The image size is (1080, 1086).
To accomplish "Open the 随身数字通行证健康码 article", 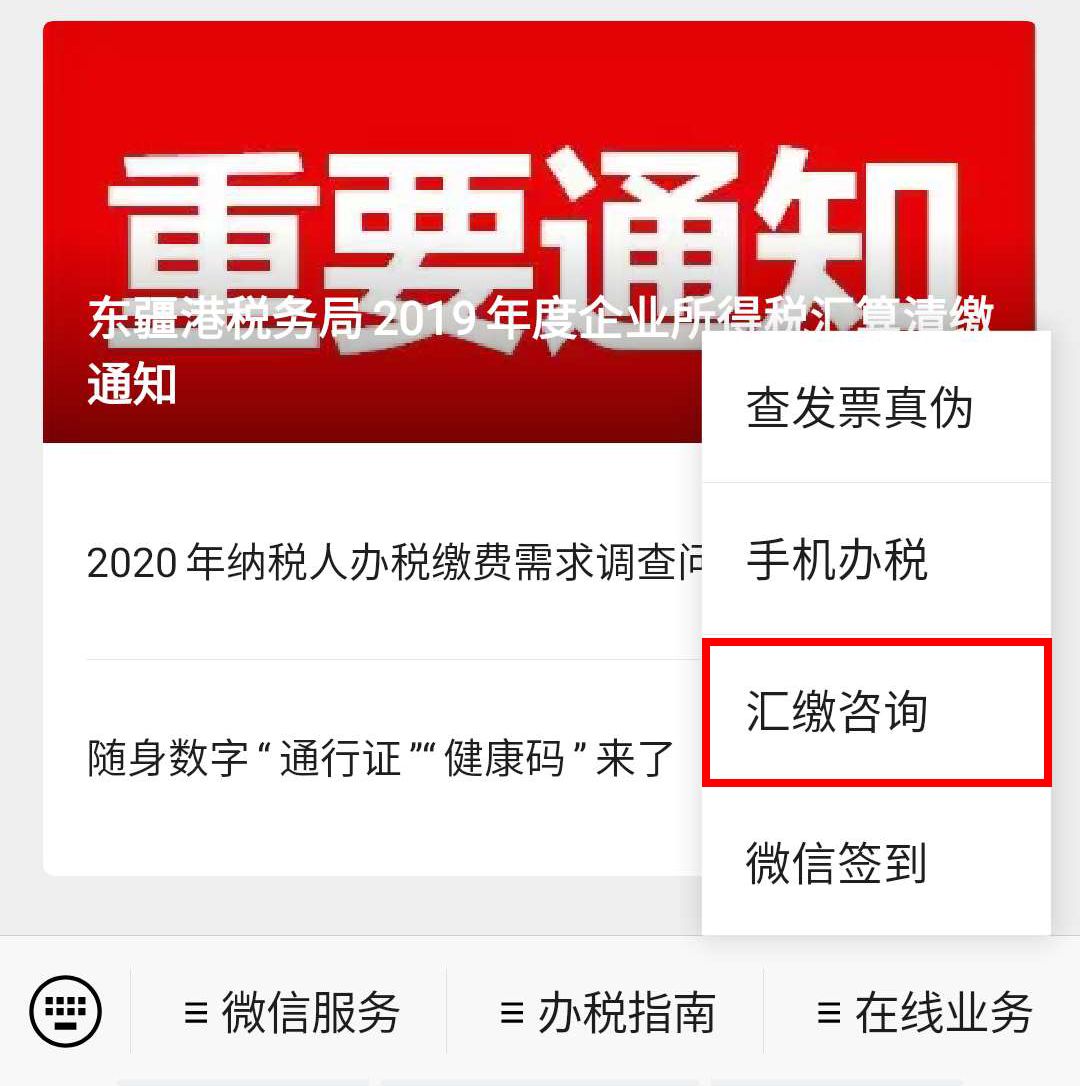I will [380, 758].
